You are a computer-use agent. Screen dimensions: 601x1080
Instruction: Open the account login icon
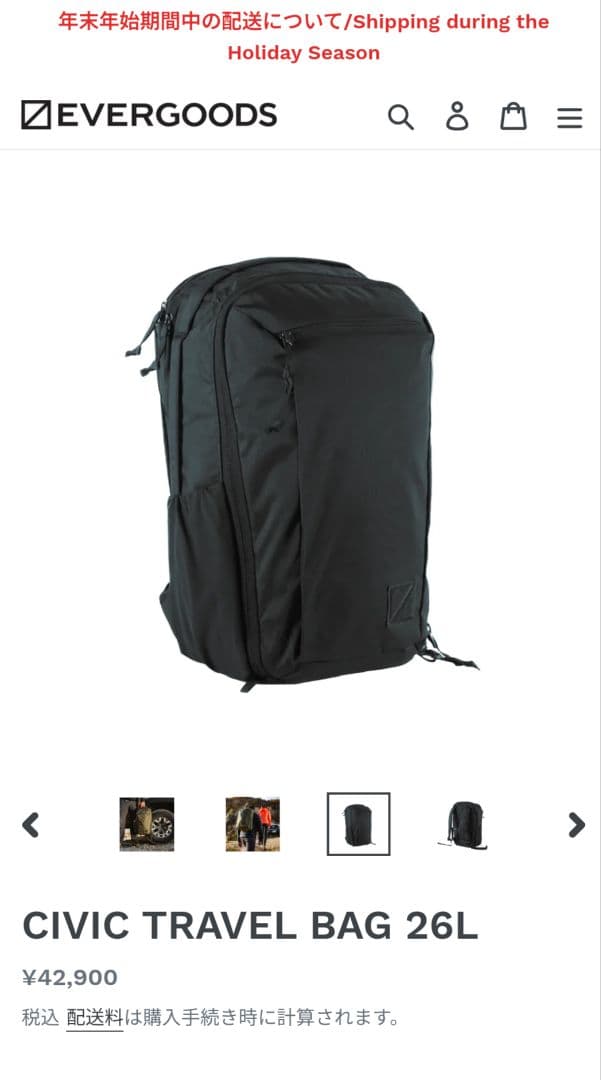[457, 116]
